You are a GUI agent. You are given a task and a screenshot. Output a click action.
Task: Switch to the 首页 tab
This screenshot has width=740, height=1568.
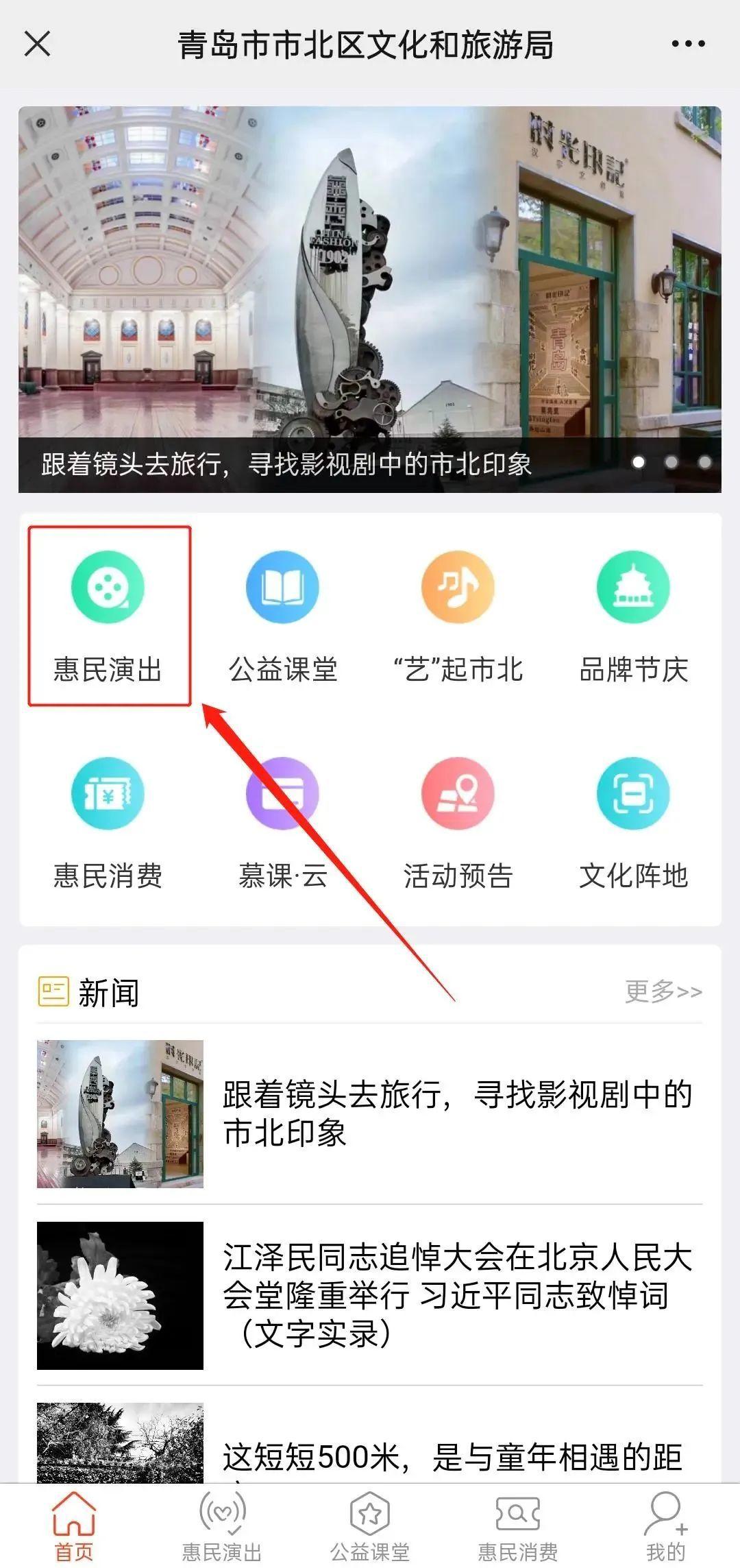pyautogui.click(x=74, y=1526)
